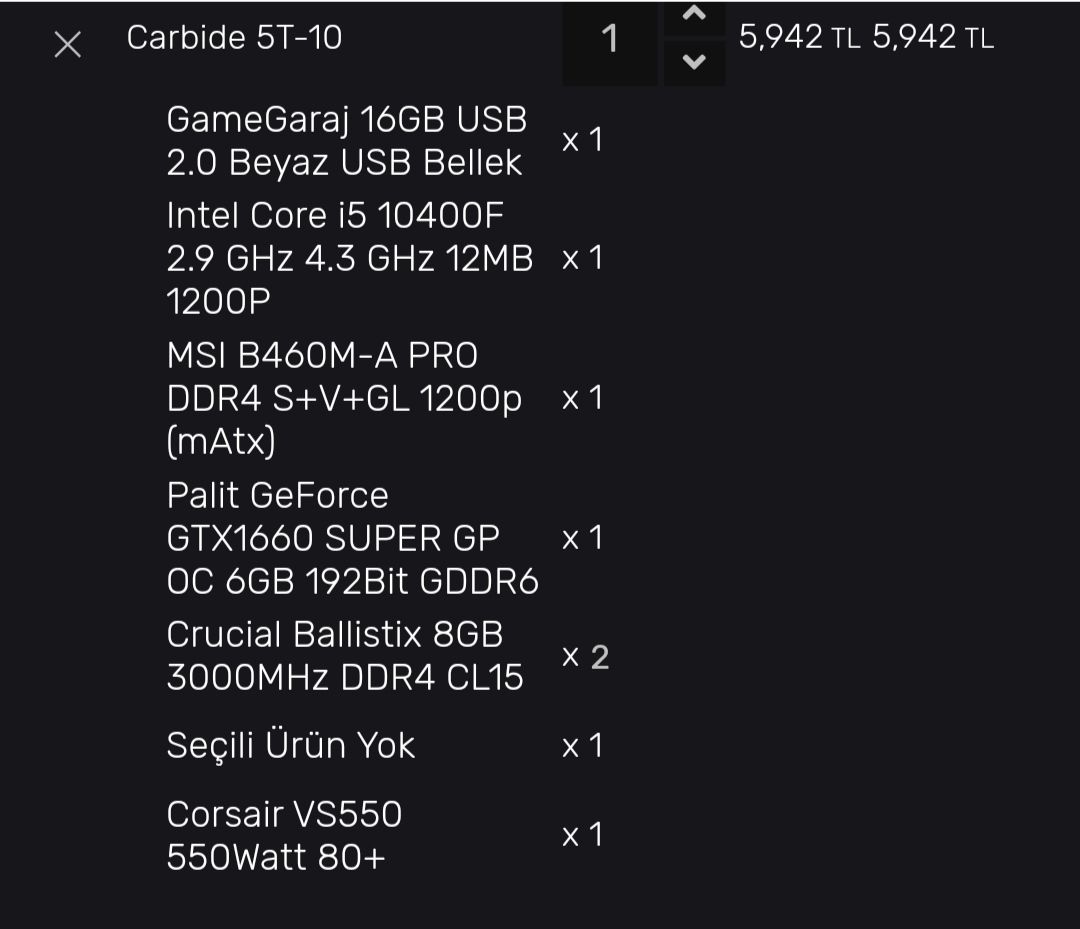Tap the quantity field showing 1
Screen dimensions: 1080x929
(x=609, y=40)
